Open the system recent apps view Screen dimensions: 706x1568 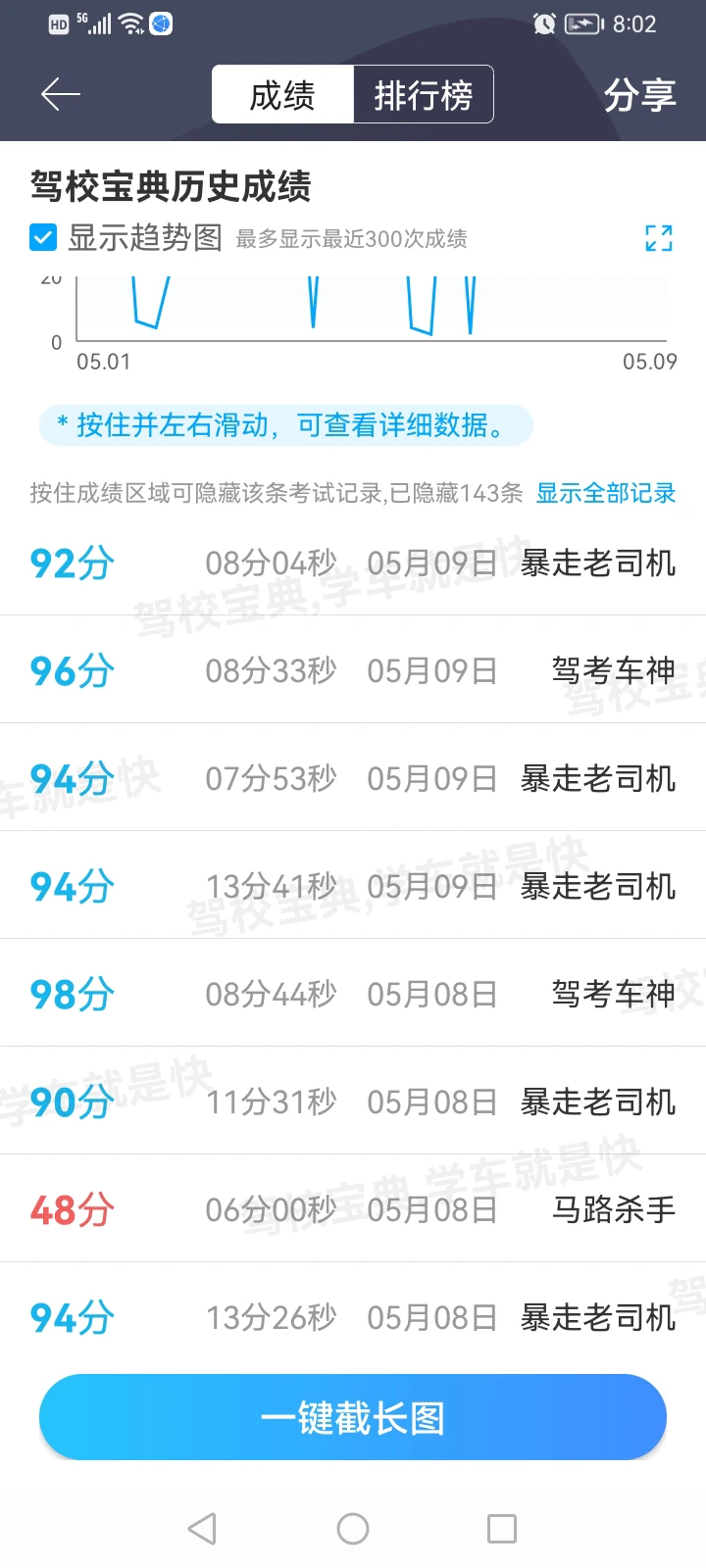point(502,1529)
